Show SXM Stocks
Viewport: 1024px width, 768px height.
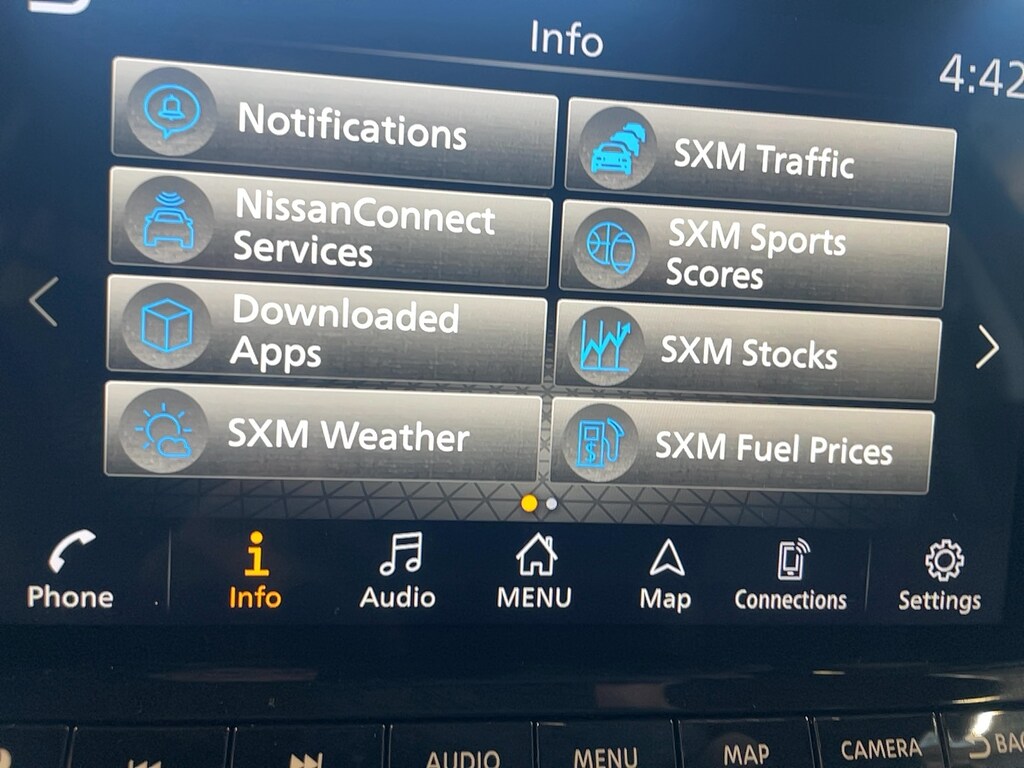tap(748, 351)
